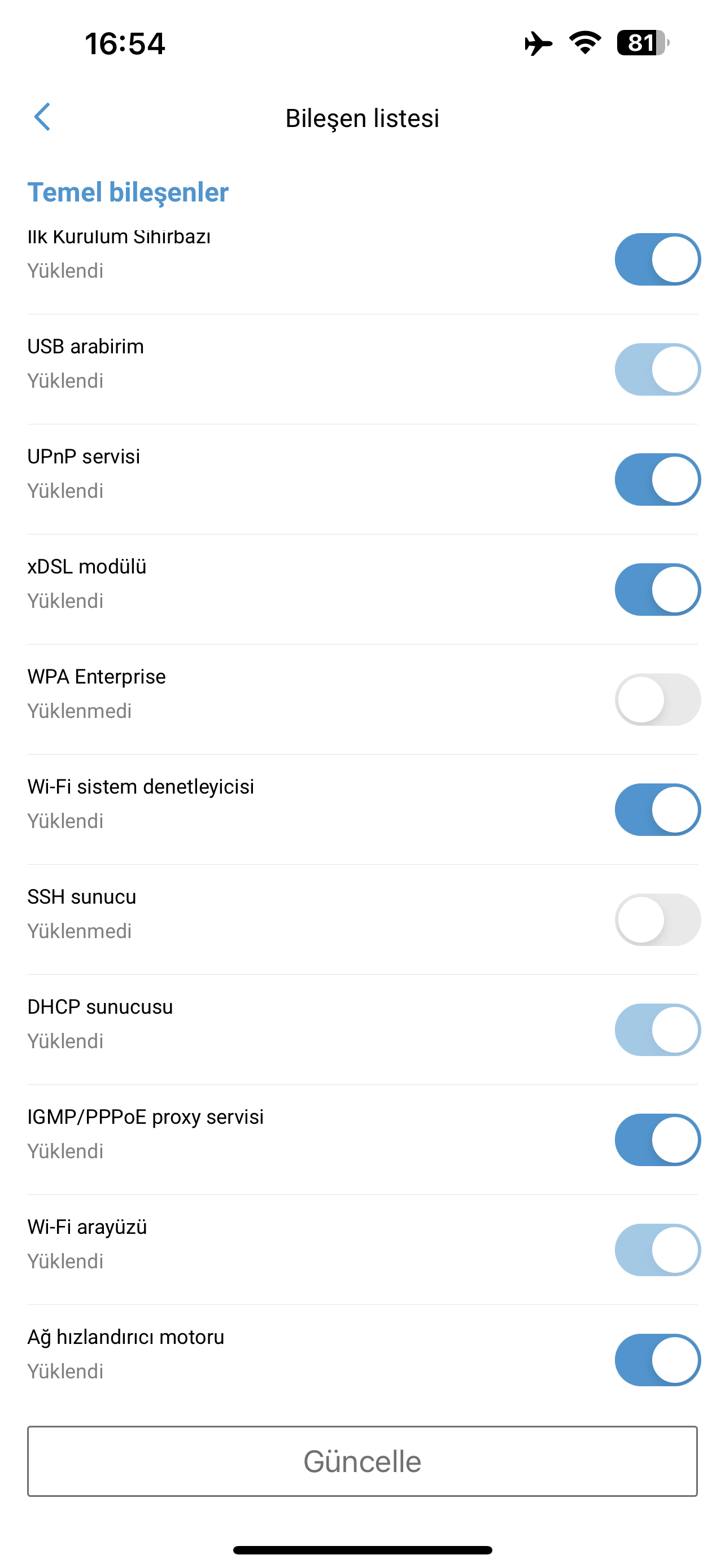
Task: Switch off Wi-Fi sistem denetleyicisi
Action: (x=657, y=809)
